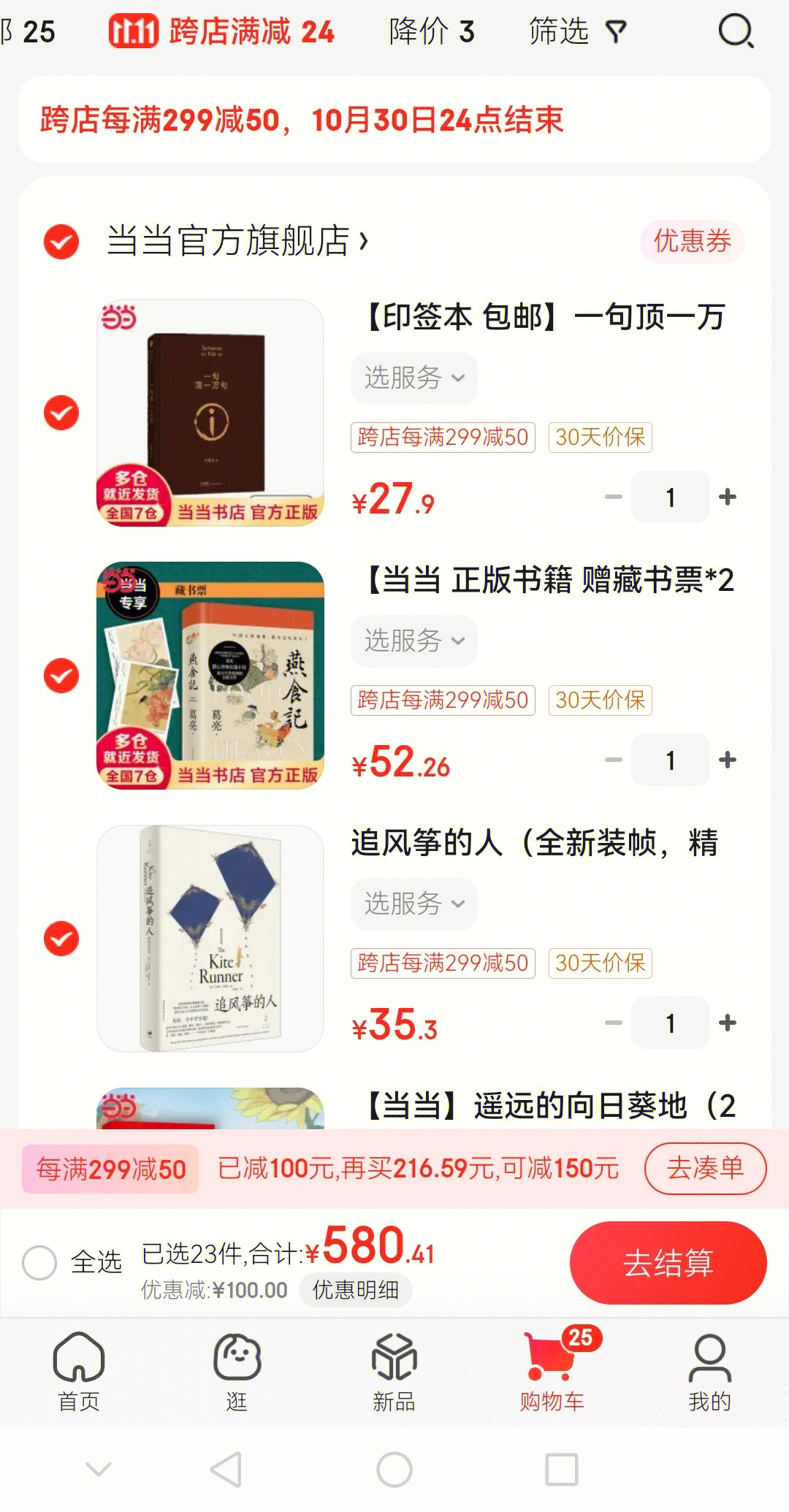Viewport: 789px width, 1512px height.
Task: Proceed with 去结算 checkout
Action: click(668, 1263)
